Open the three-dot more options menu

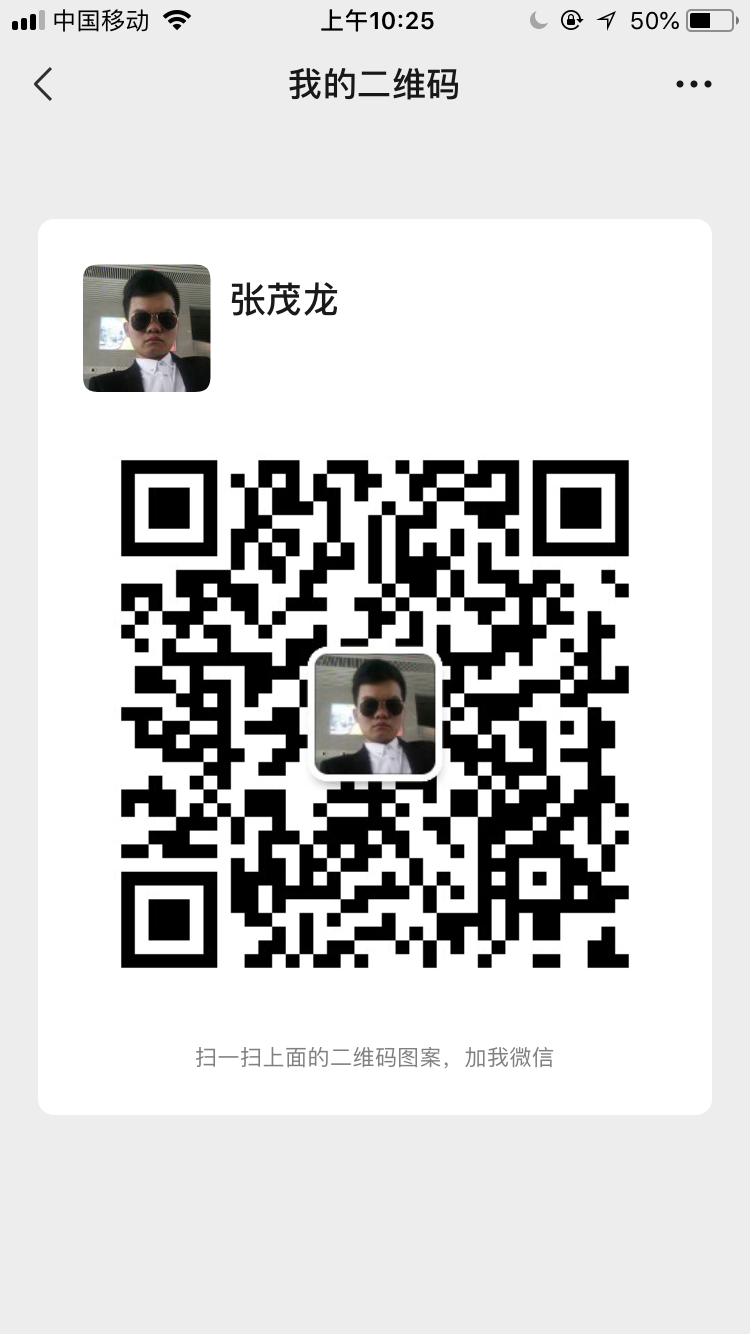point(693,85)
